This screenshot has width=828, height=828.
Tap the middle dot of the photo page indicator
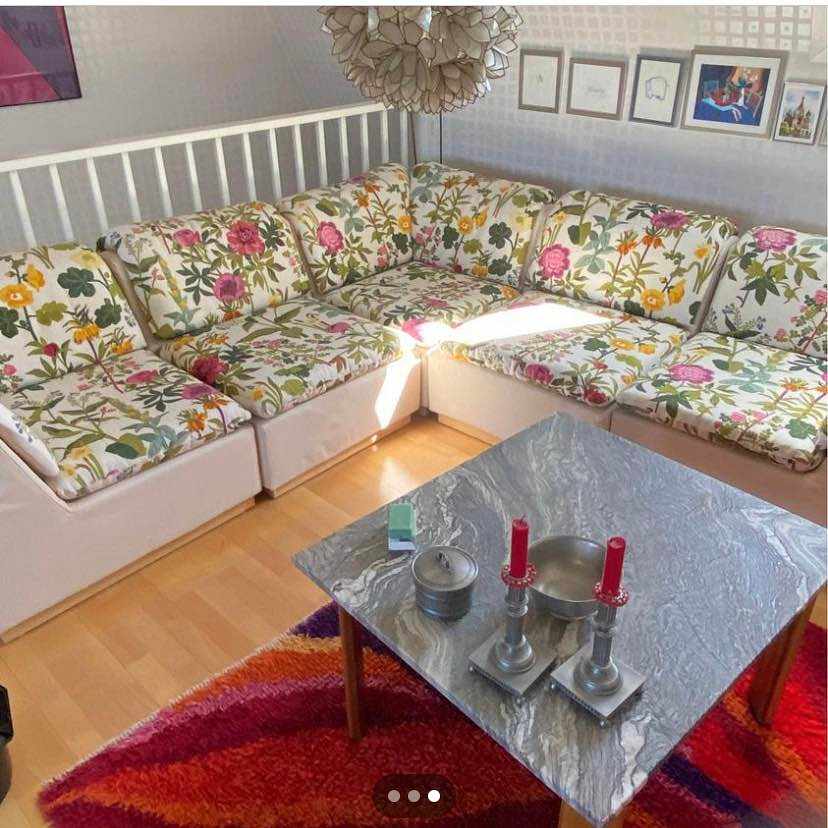coord(414,796)
